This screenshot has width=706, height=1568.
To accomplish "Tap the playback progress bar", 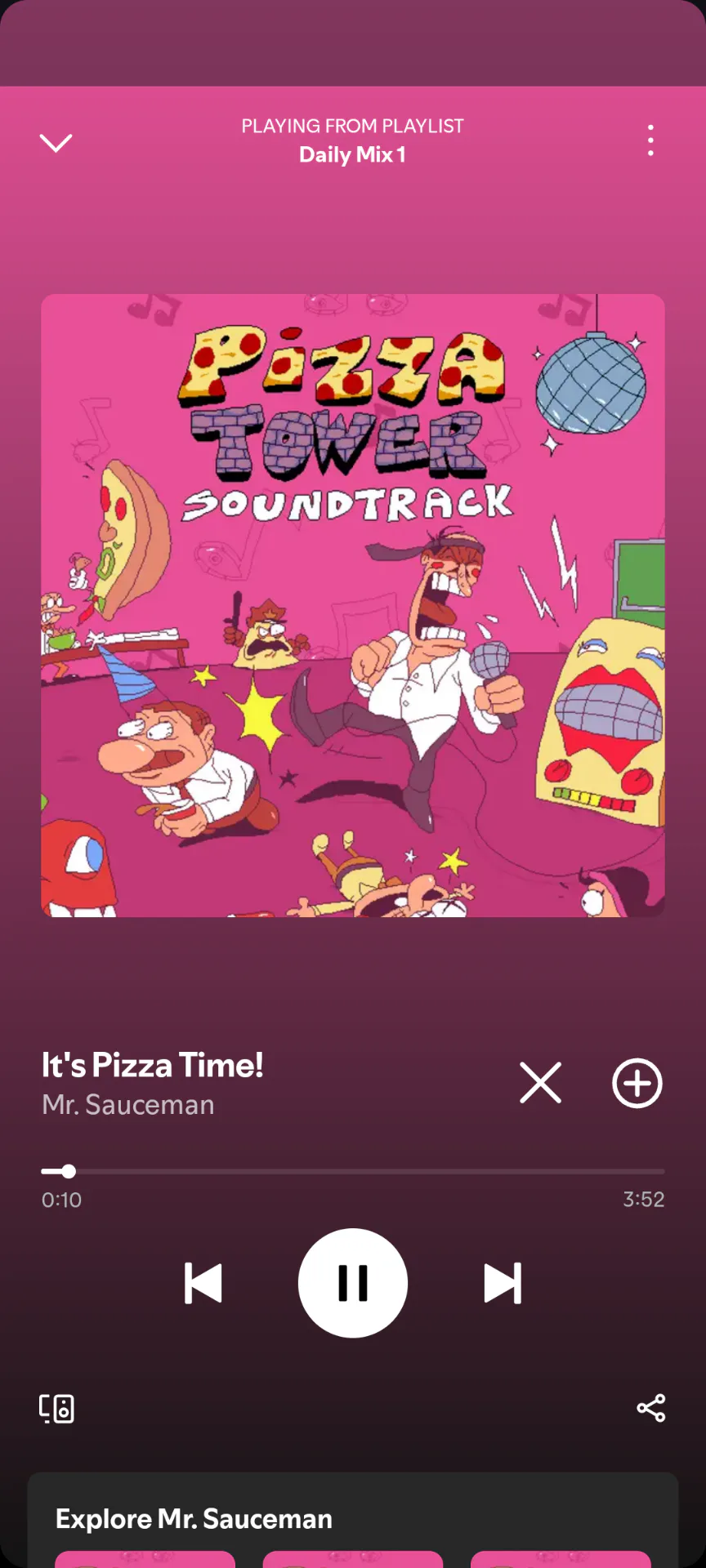I will pyautogui.click(x=353, y=1171).
